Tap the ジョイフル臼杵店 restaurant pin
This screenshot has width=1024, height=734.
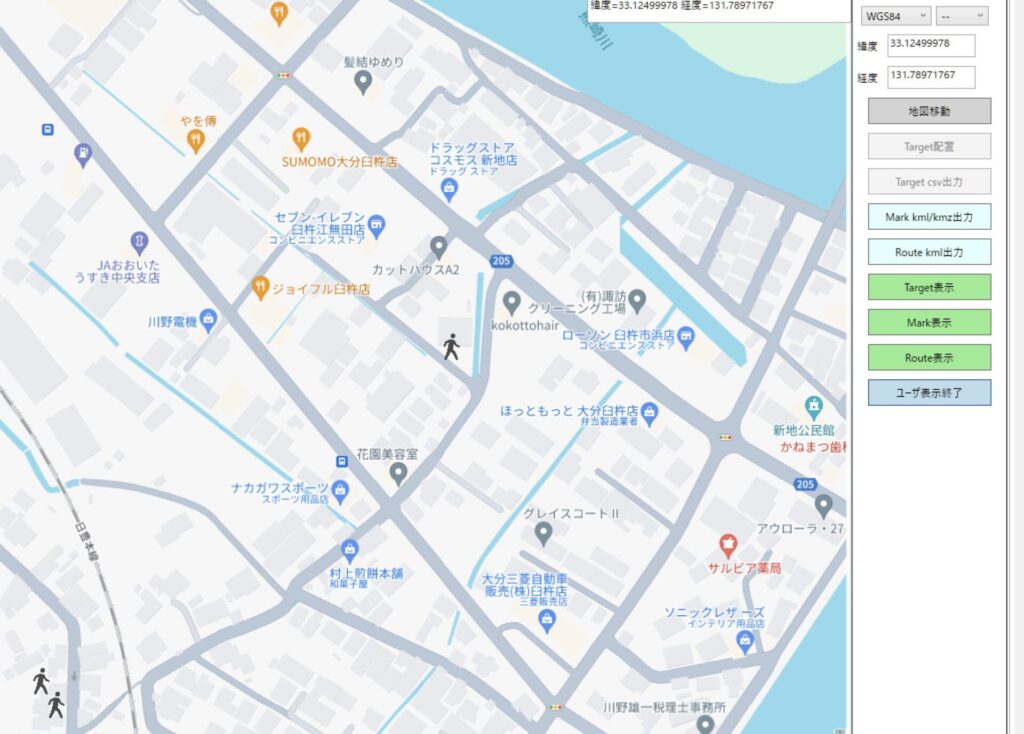(260, 287)
